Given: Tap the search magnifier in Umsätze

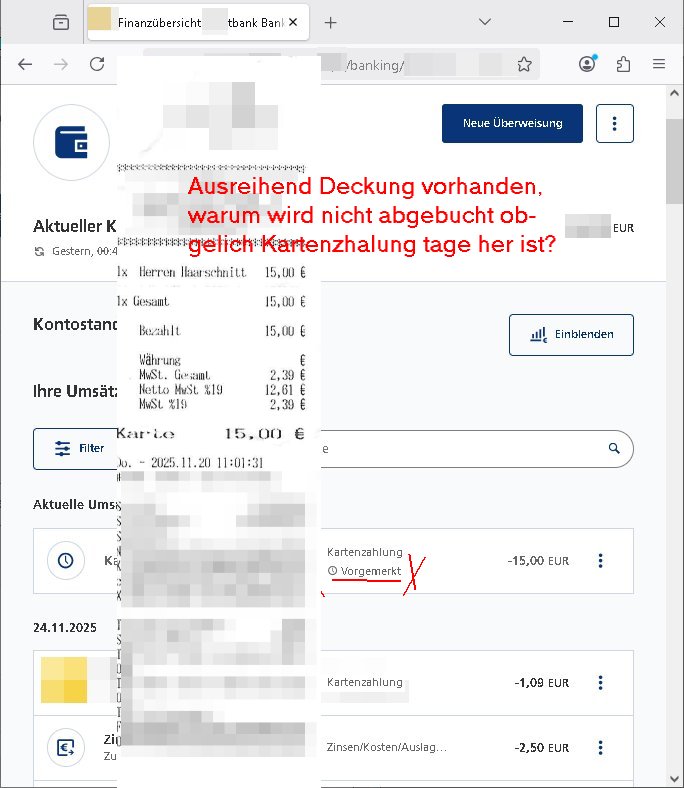Looking at the screenshot, I should (614, 449).
